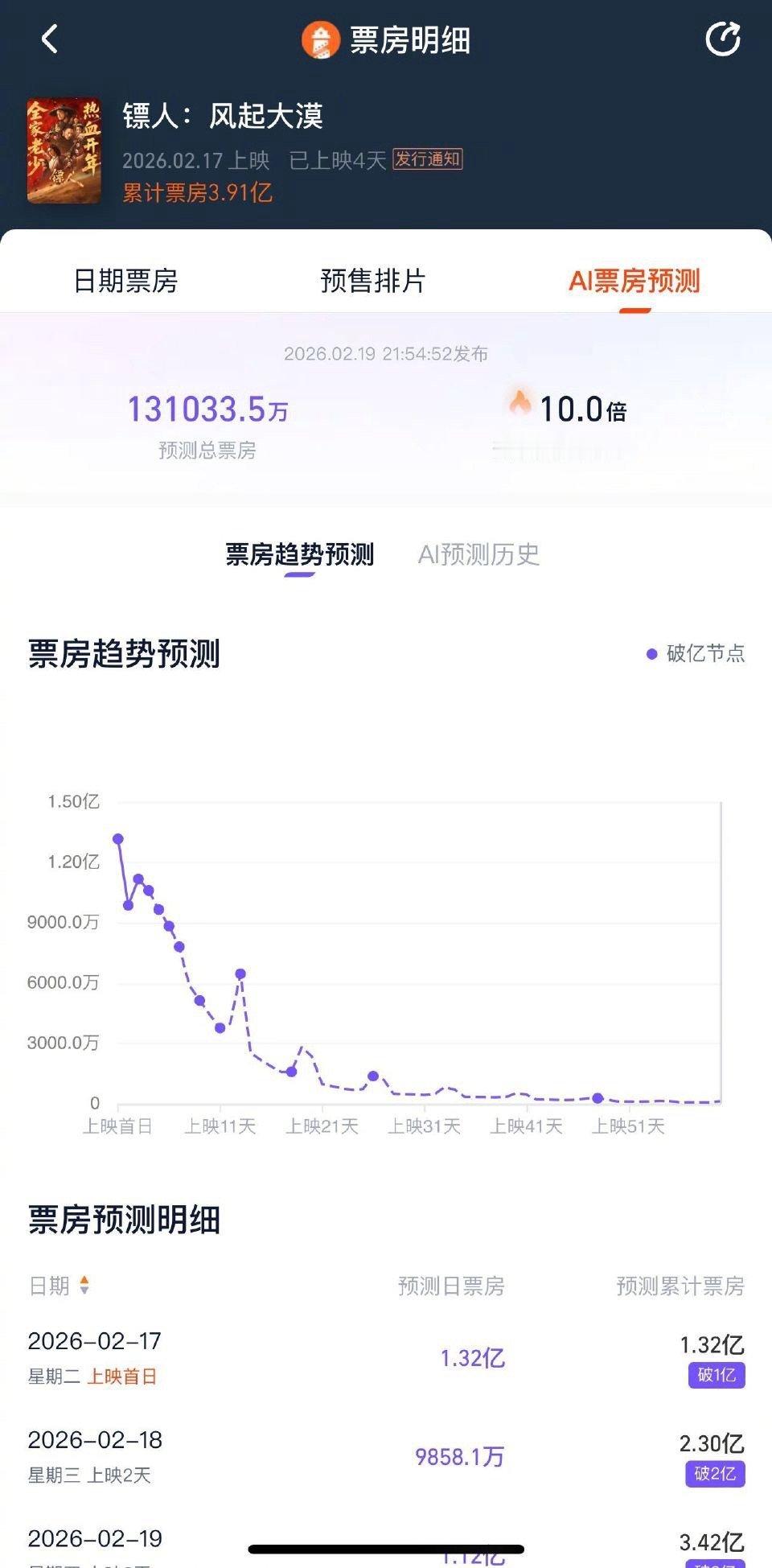Screen dimensions: 772x1568
Task: Click the 累计票房3.91亿 text
Action: tap(195, 194)
